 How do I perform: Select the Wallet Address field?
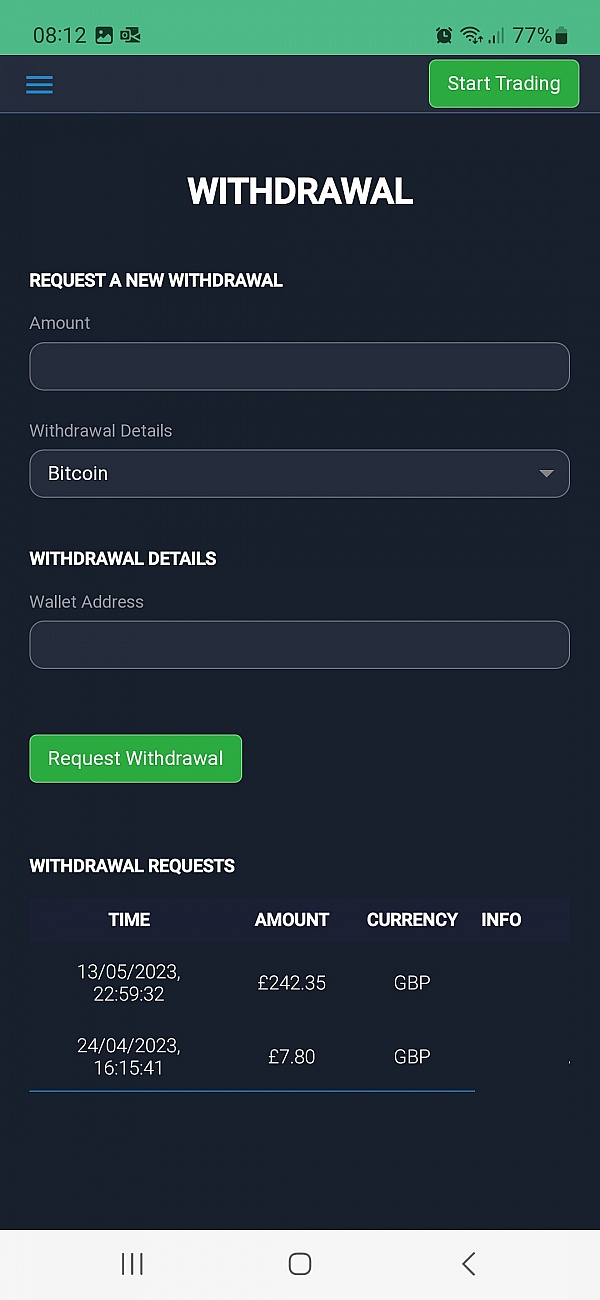[300, 645]
